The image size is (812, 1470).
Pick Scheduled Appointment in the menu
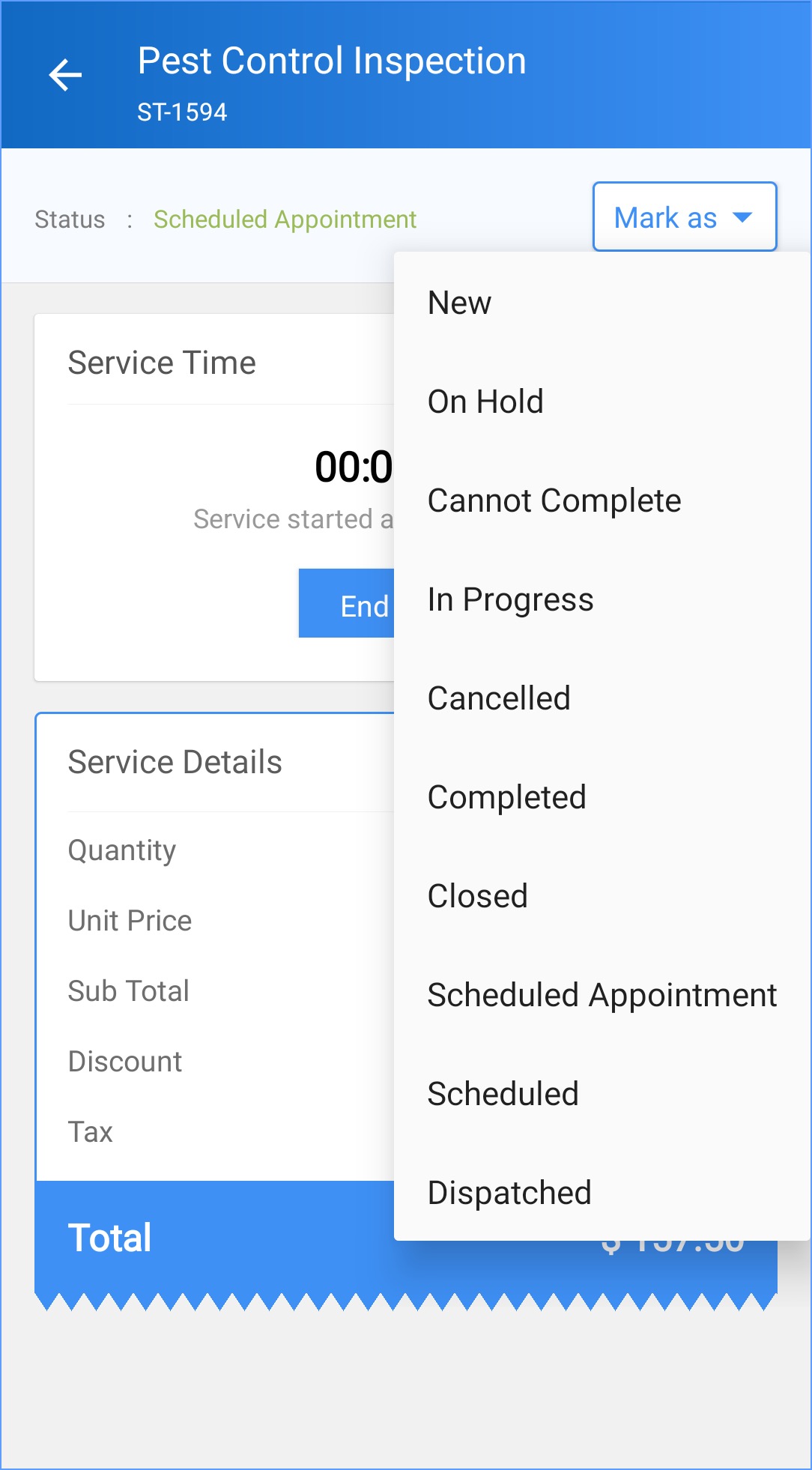click(x=602, y=996)
